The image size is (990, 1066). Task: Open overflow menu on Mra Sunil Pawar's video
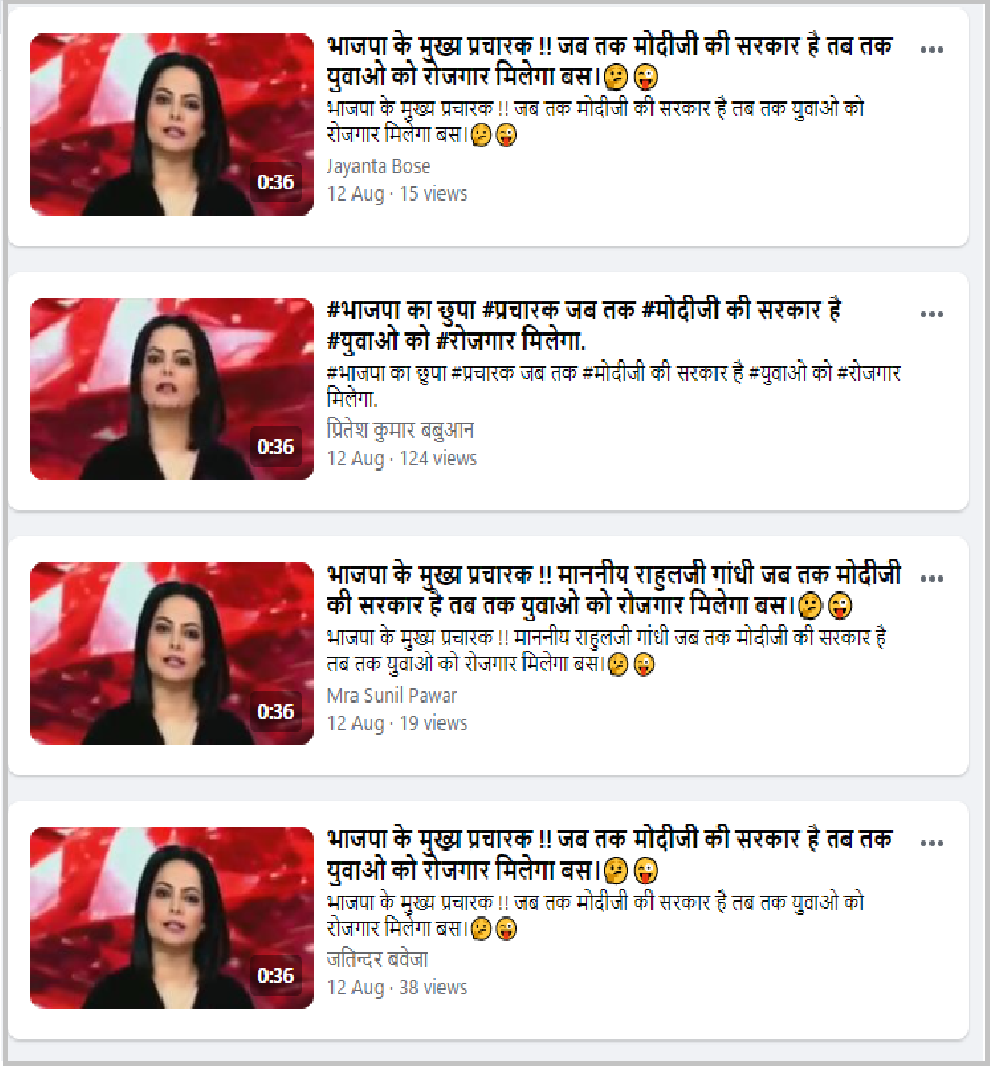point(931,579)
